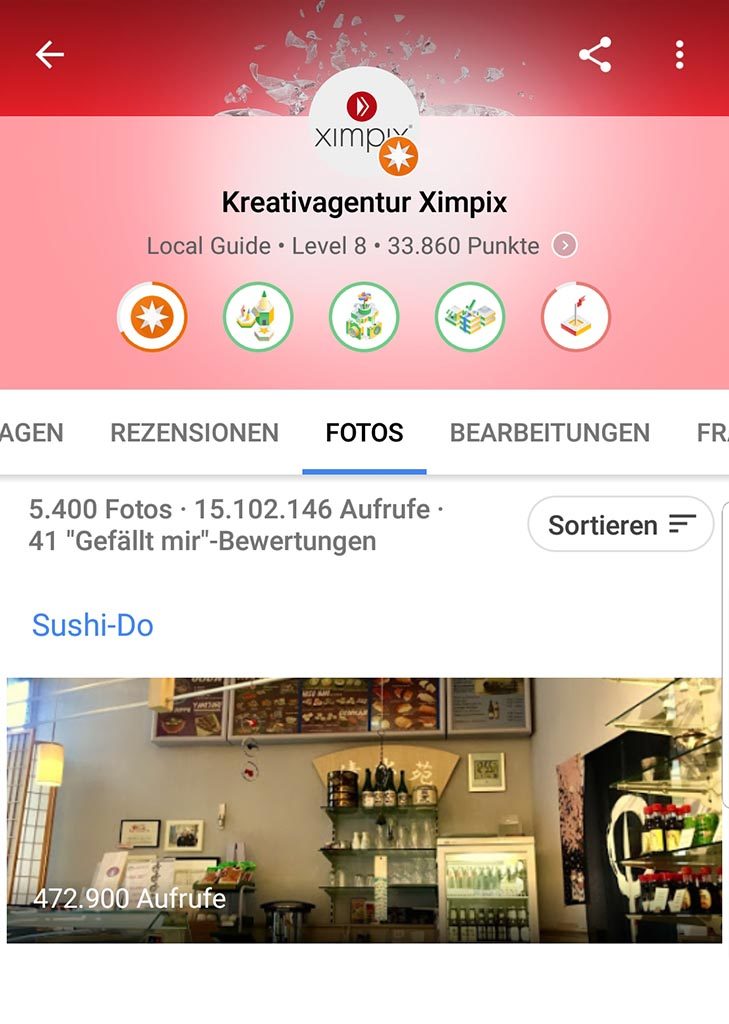
Task: Tap the back arrow
Action: [47, 55]
